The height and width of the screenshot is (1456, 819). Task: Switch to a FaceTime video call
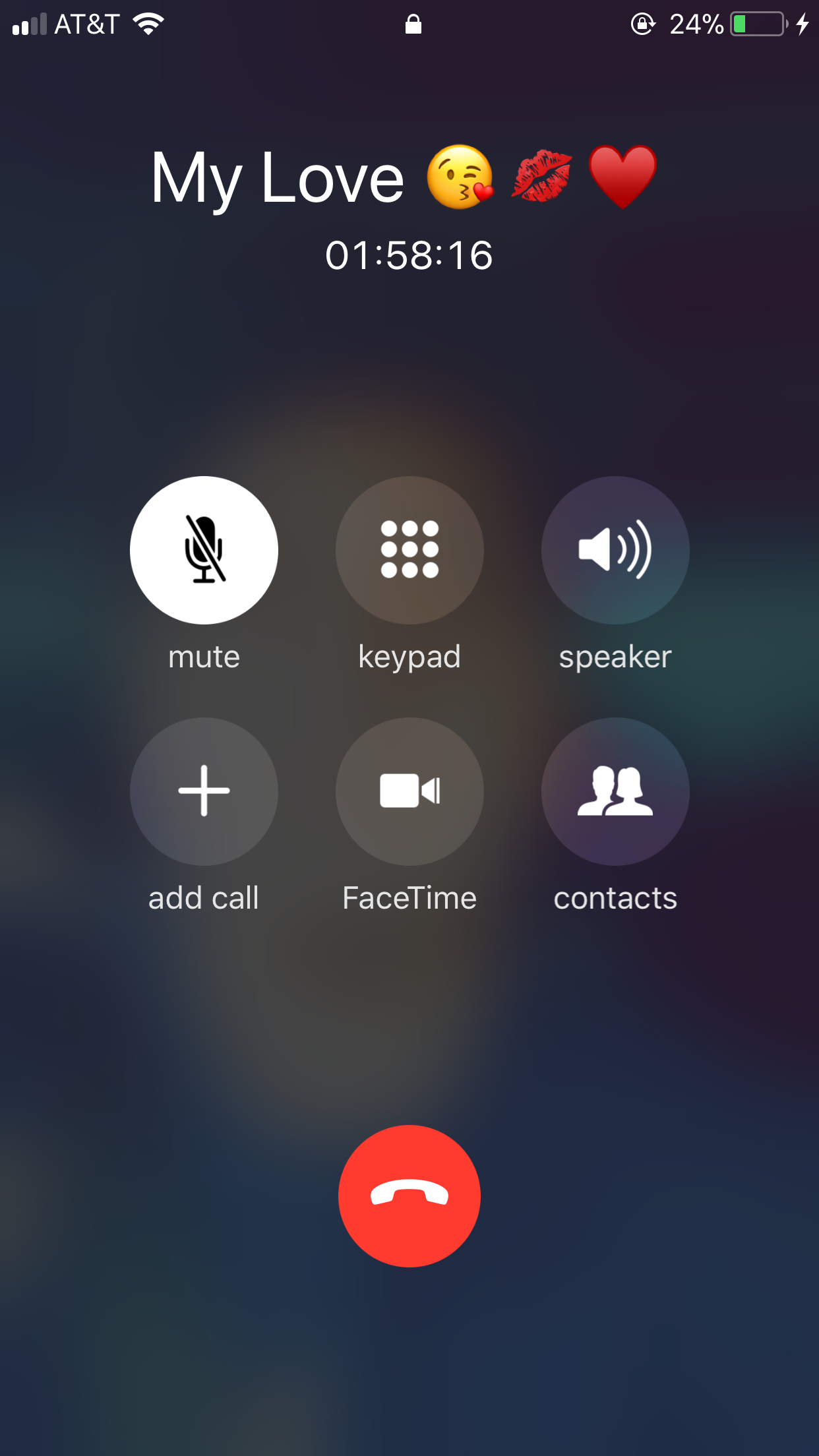[x=409, y=791]
